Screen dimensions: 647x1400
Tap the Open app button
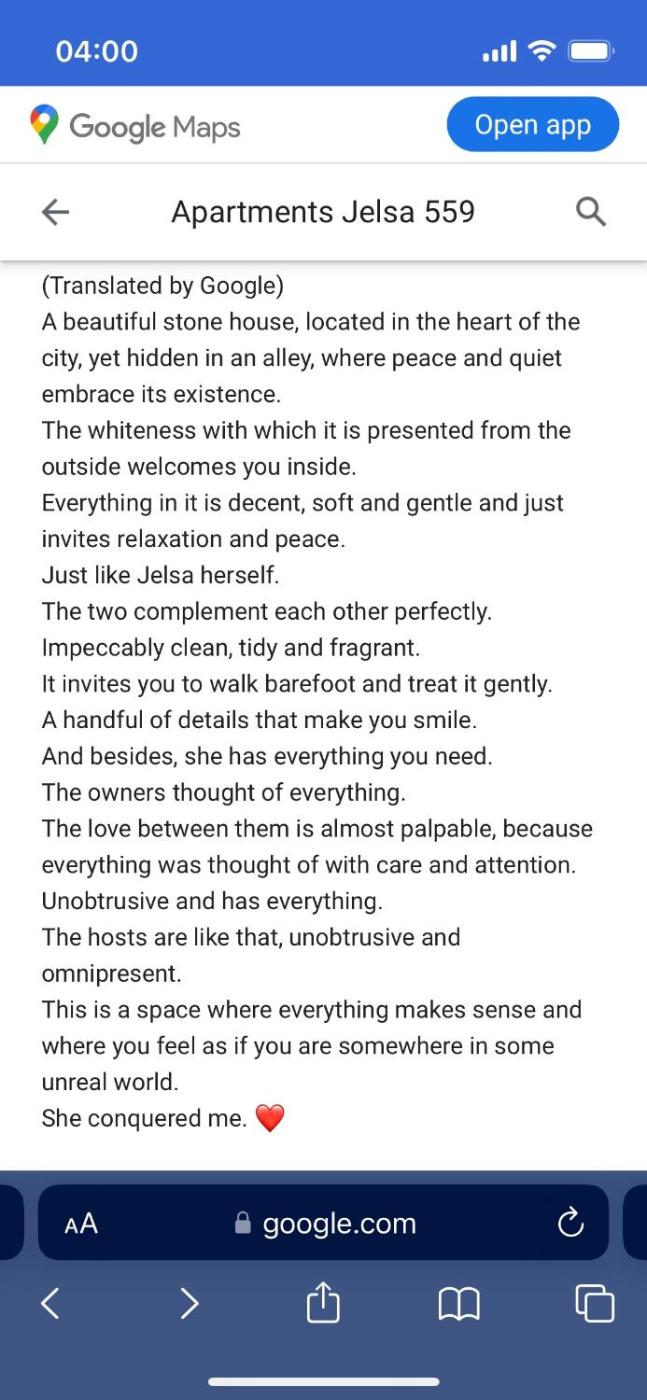coord(532,125)
